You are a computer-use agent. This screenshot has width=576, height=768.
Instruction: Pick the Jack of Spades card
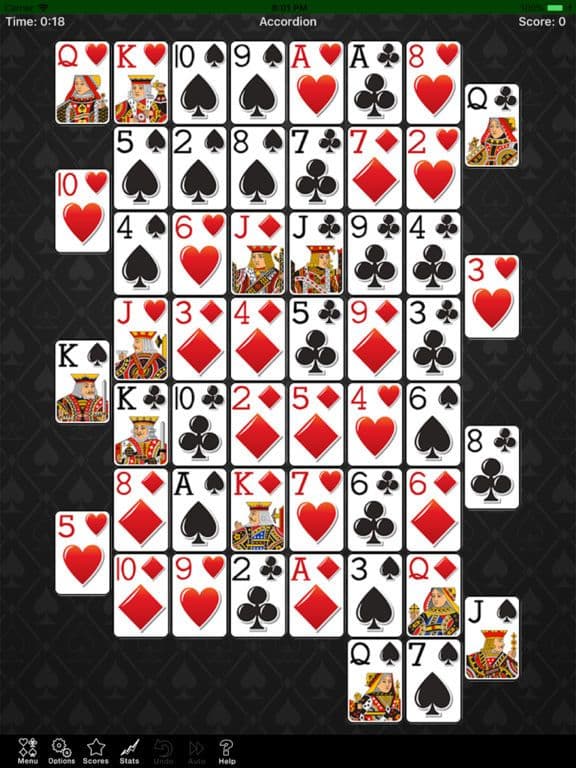(x=492, y=638)
